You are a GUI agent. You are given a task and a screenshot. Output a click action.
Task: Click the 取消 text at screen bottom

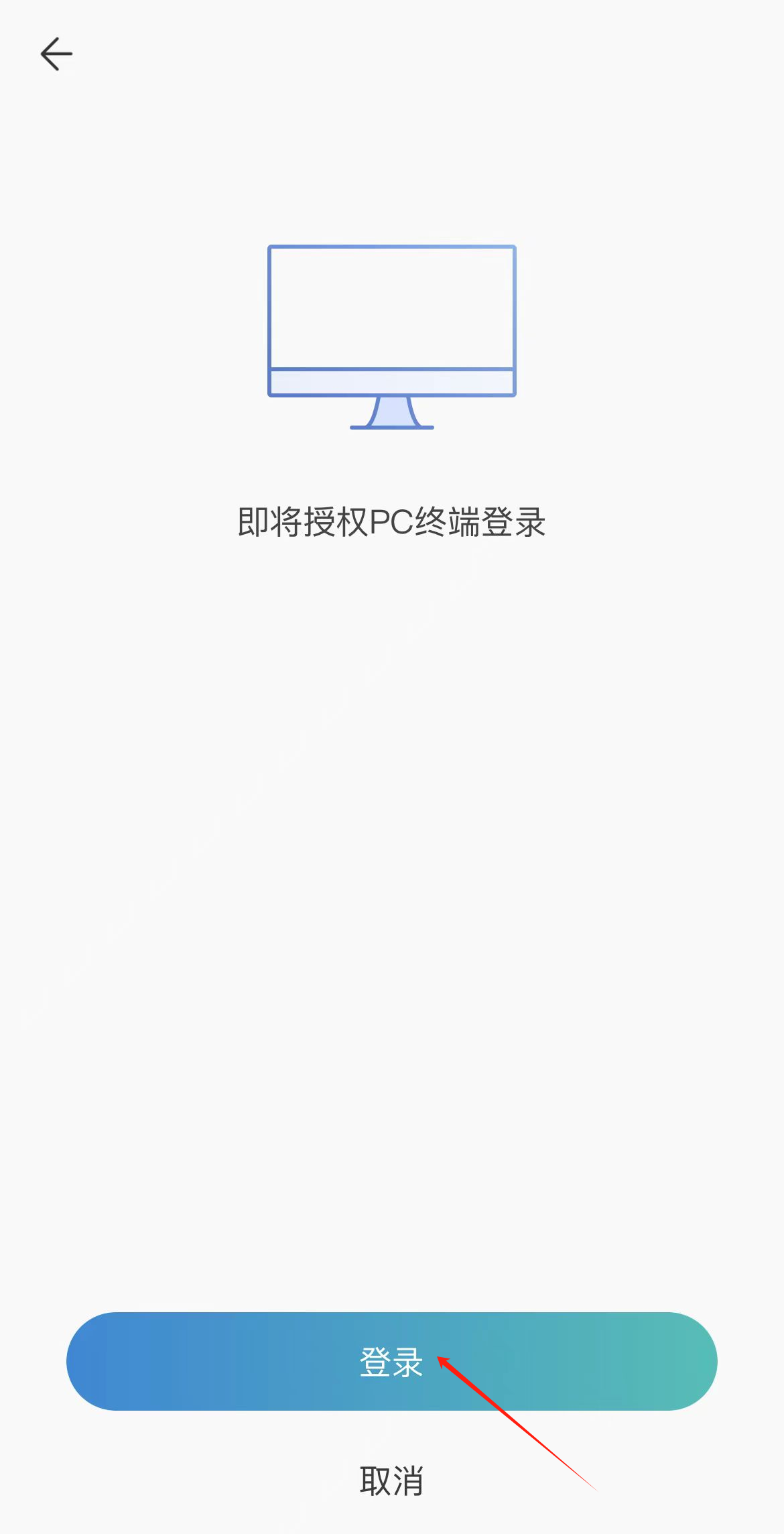[x=392, y=1482]
